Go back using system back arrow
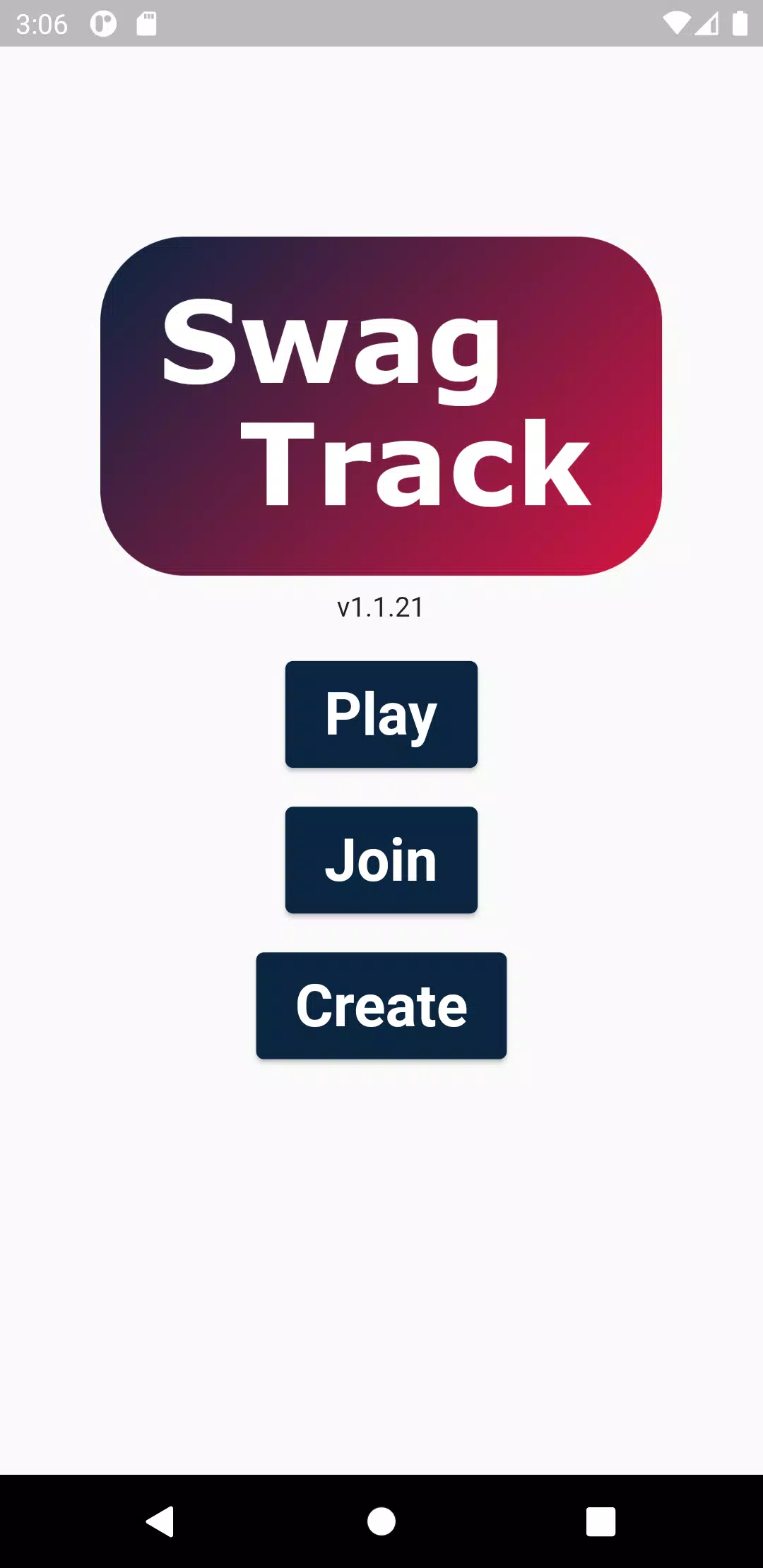 160,1521
